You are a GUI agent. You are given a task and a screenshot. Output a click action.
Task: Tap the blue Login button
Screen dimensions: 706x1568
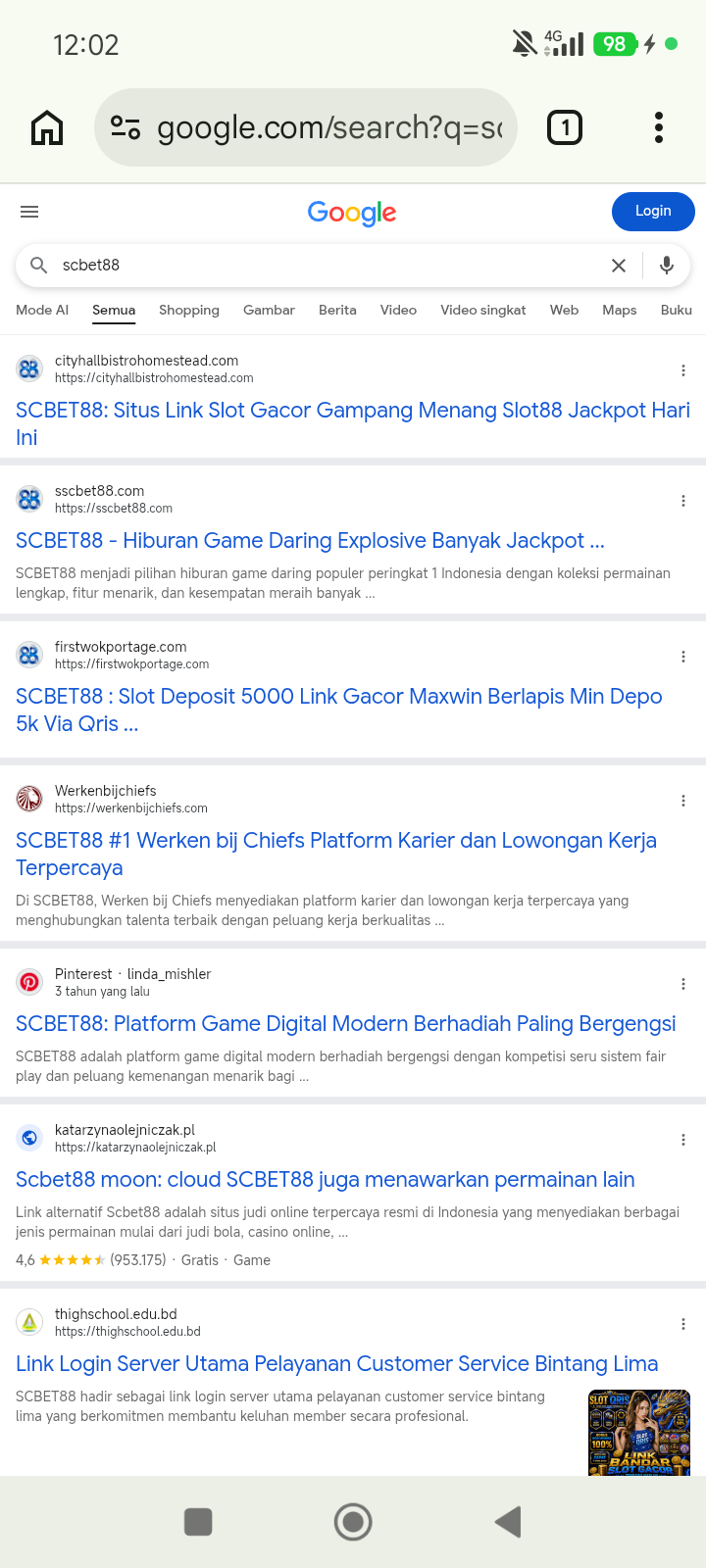pos(653,212)
